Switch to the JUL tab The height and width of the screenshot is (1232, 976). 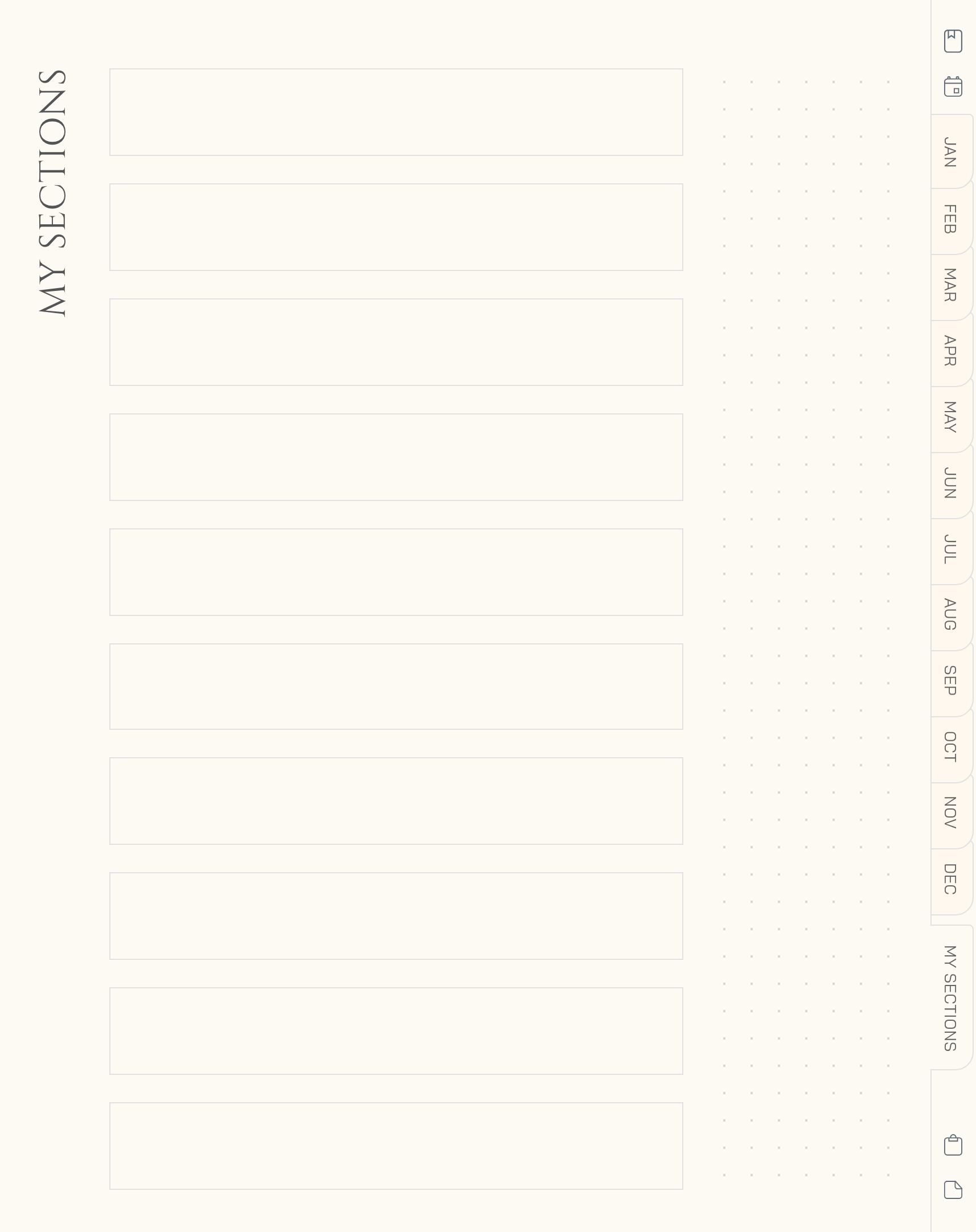coord(950,549)
